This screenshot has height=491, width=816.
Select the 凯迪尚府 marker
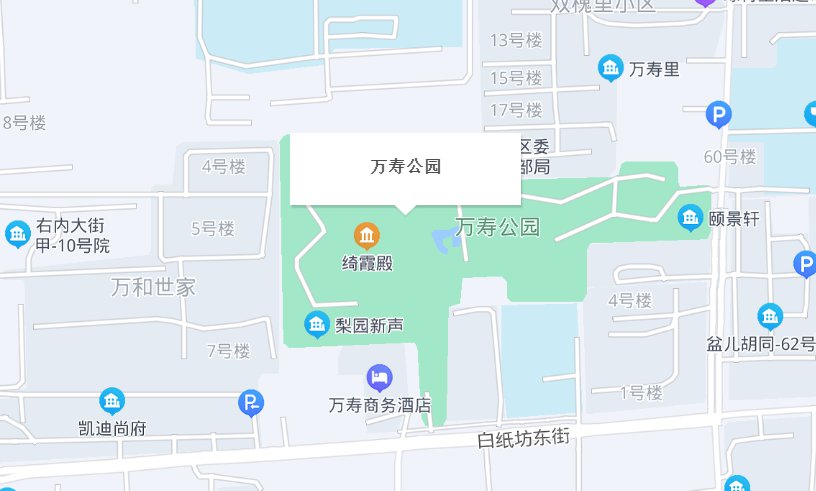pyautogui.click(x=112, y=402)
